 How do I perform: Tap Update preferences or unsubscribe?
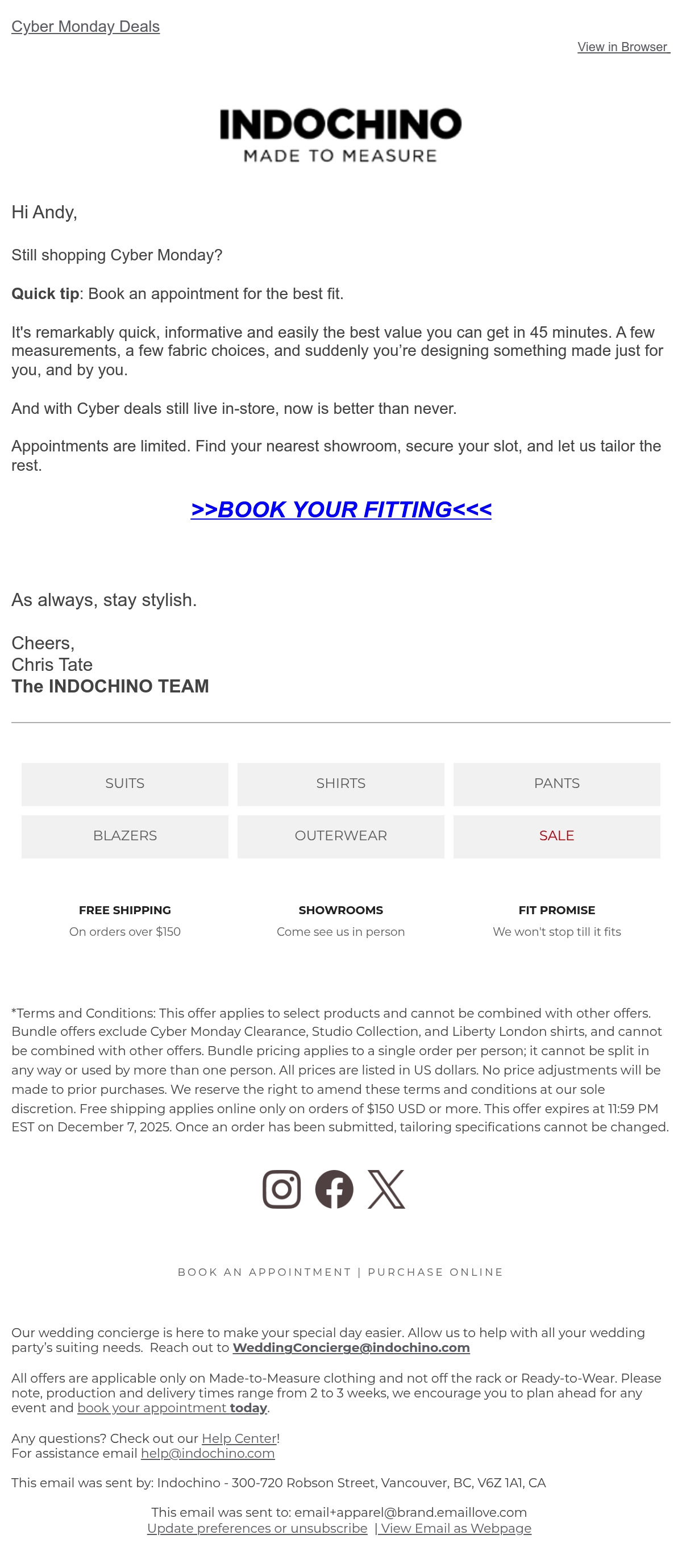click(257, 1528)
